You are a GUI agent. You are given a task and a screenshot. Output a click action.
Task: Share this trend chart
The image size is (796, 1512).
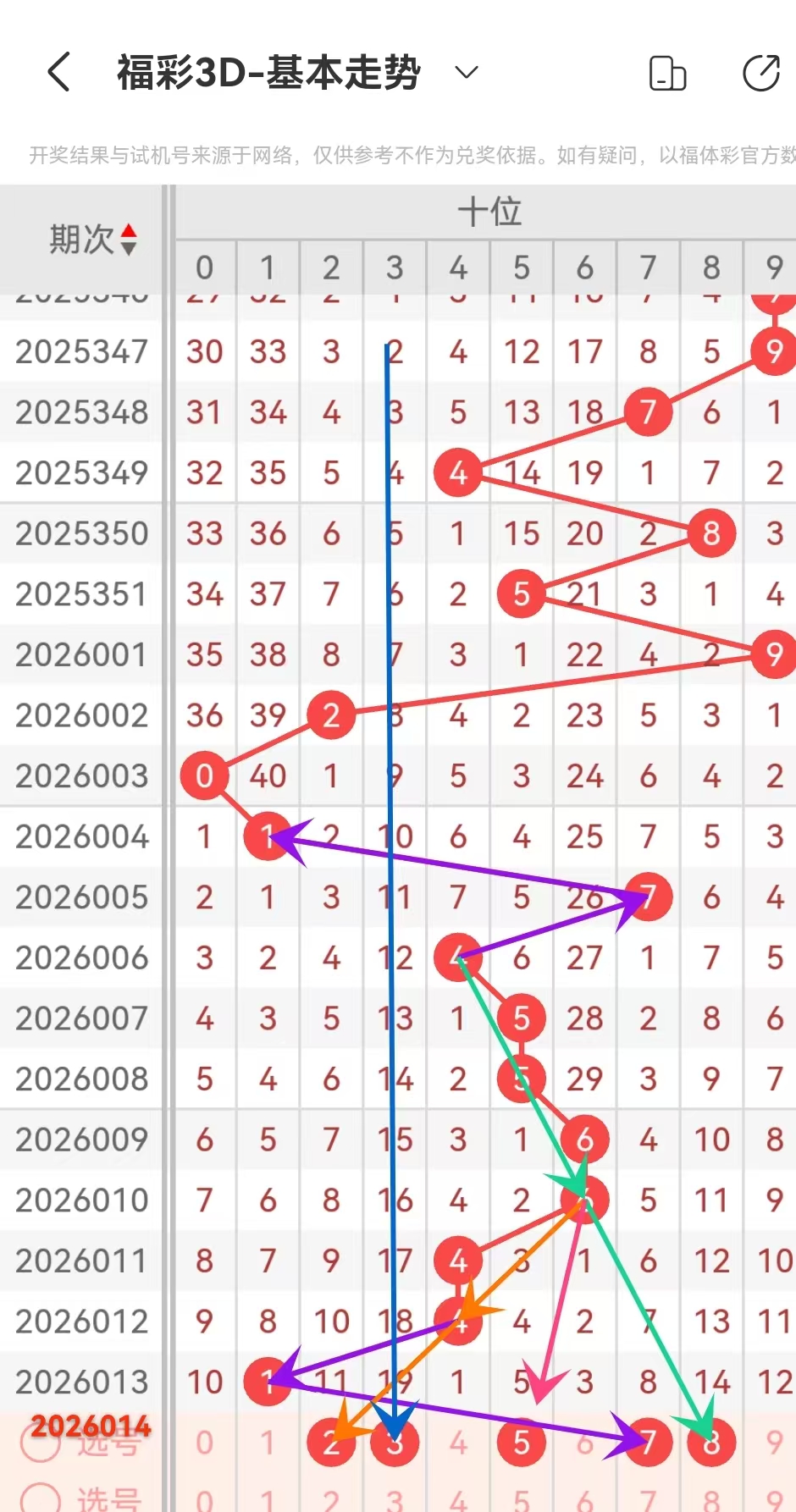pos(760,73)
